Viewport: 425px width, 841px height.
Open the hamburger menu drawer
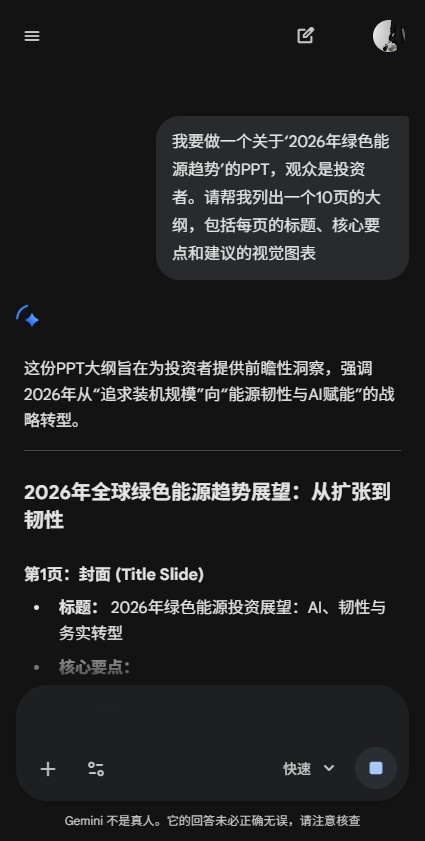pos(32,36)
